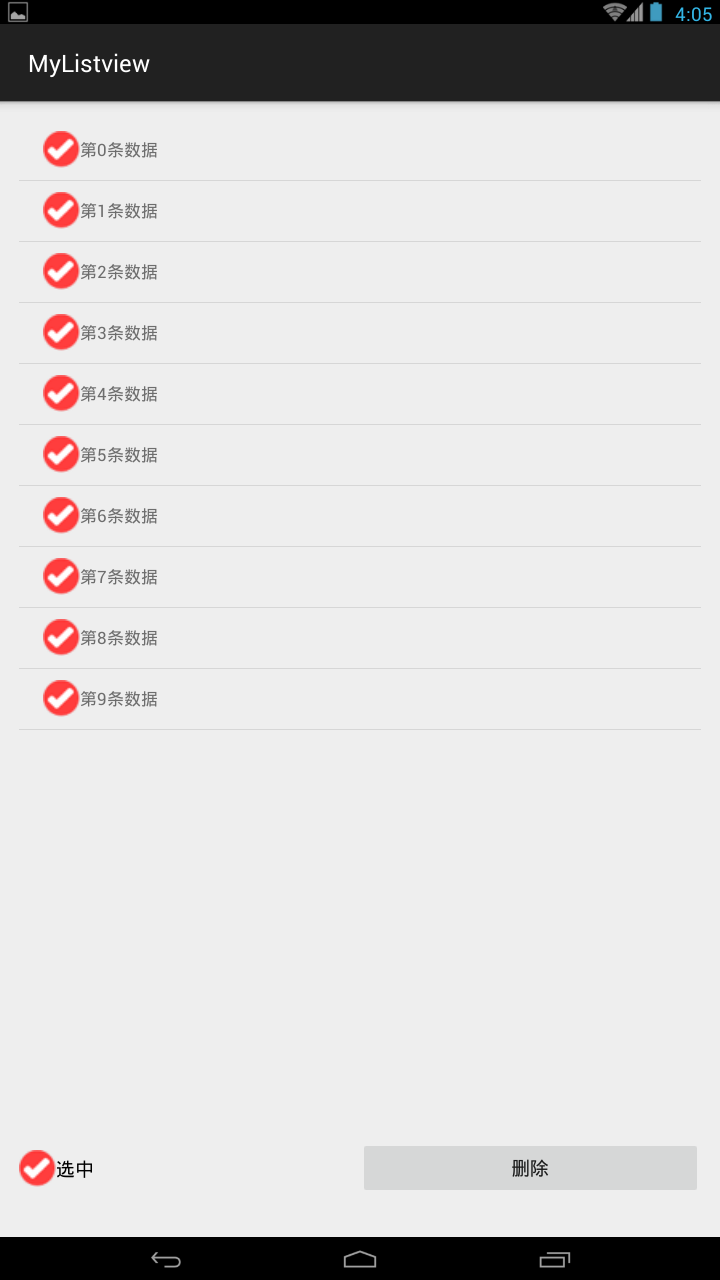Tap the 删除 delete button
The height and width of the screenshot is (1280, 720).
tap(530, 1168)
